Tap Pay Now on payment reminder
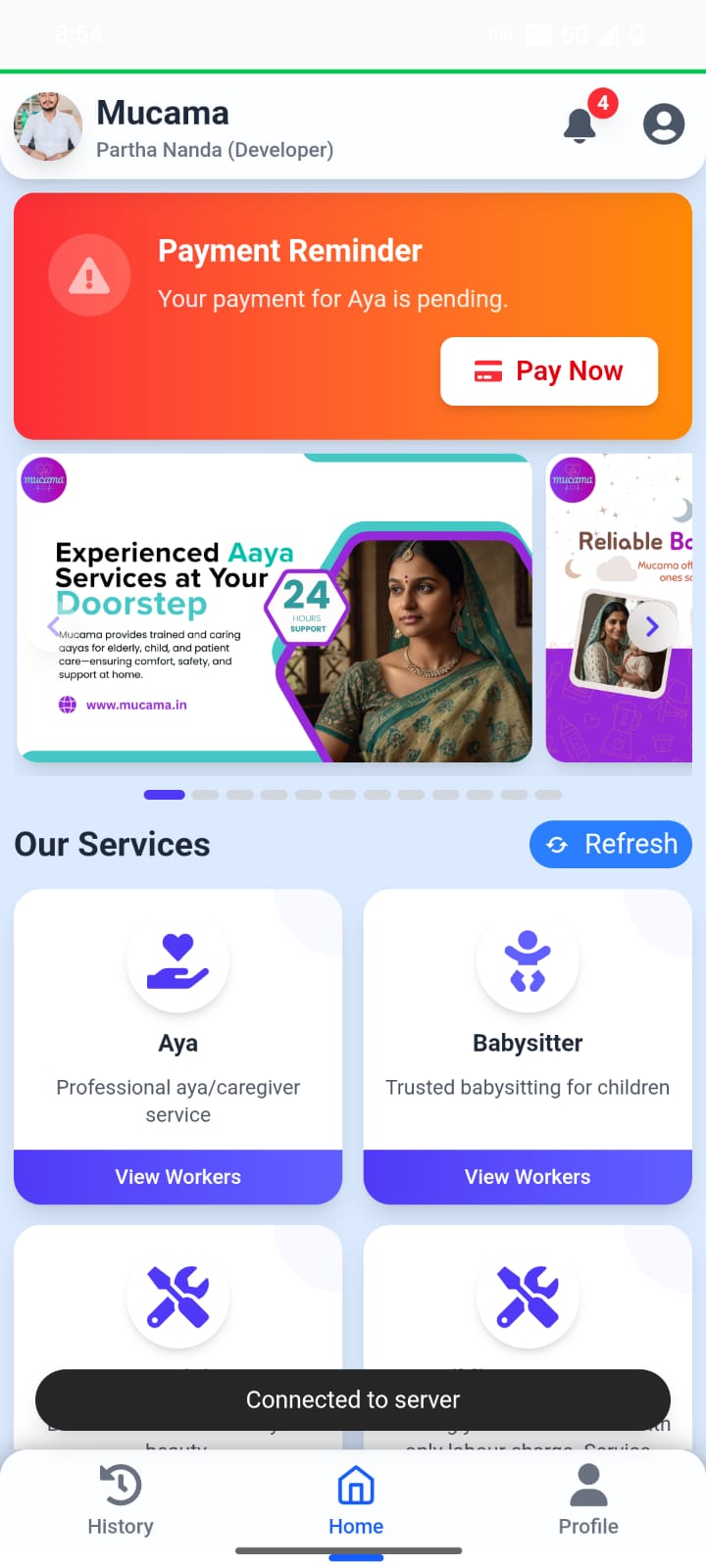The height and width of the screenshot is (1568, 706). tap(549, 371)
